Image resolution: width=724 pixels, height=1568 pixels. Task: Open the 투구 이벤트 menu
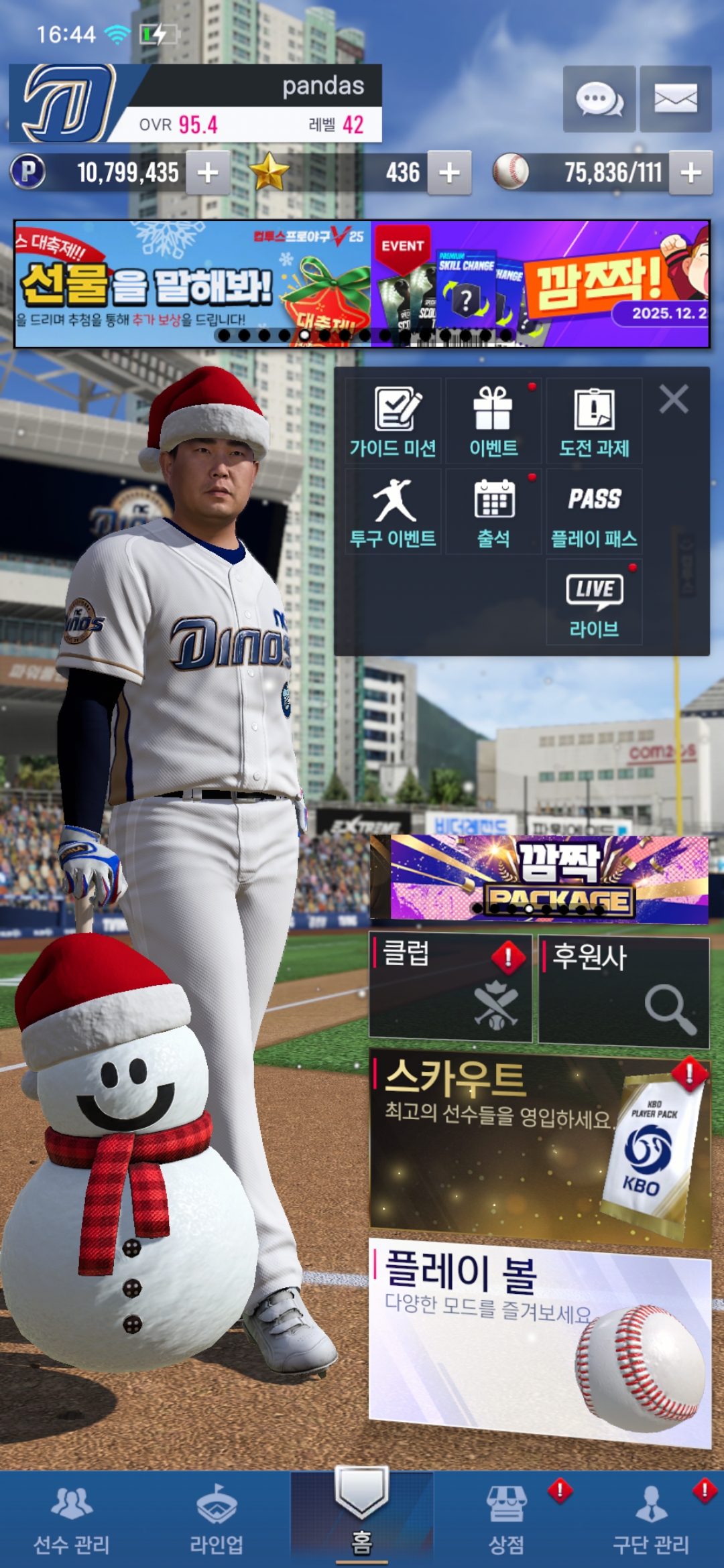click(393, 511)
